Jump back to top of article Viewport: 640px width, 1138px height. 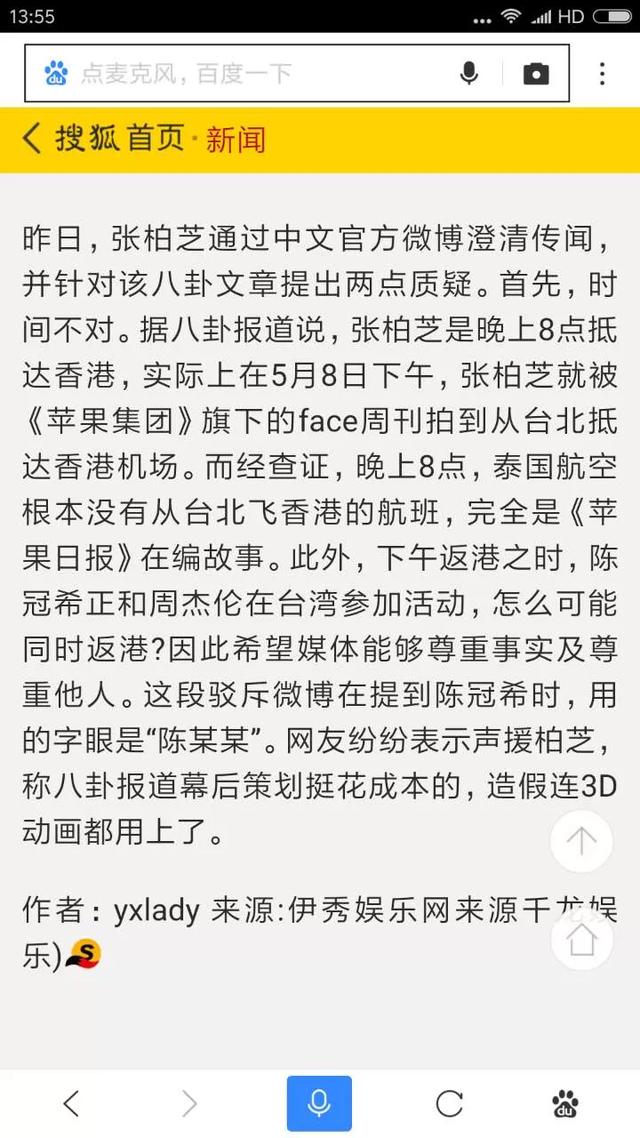click(582, 841)
